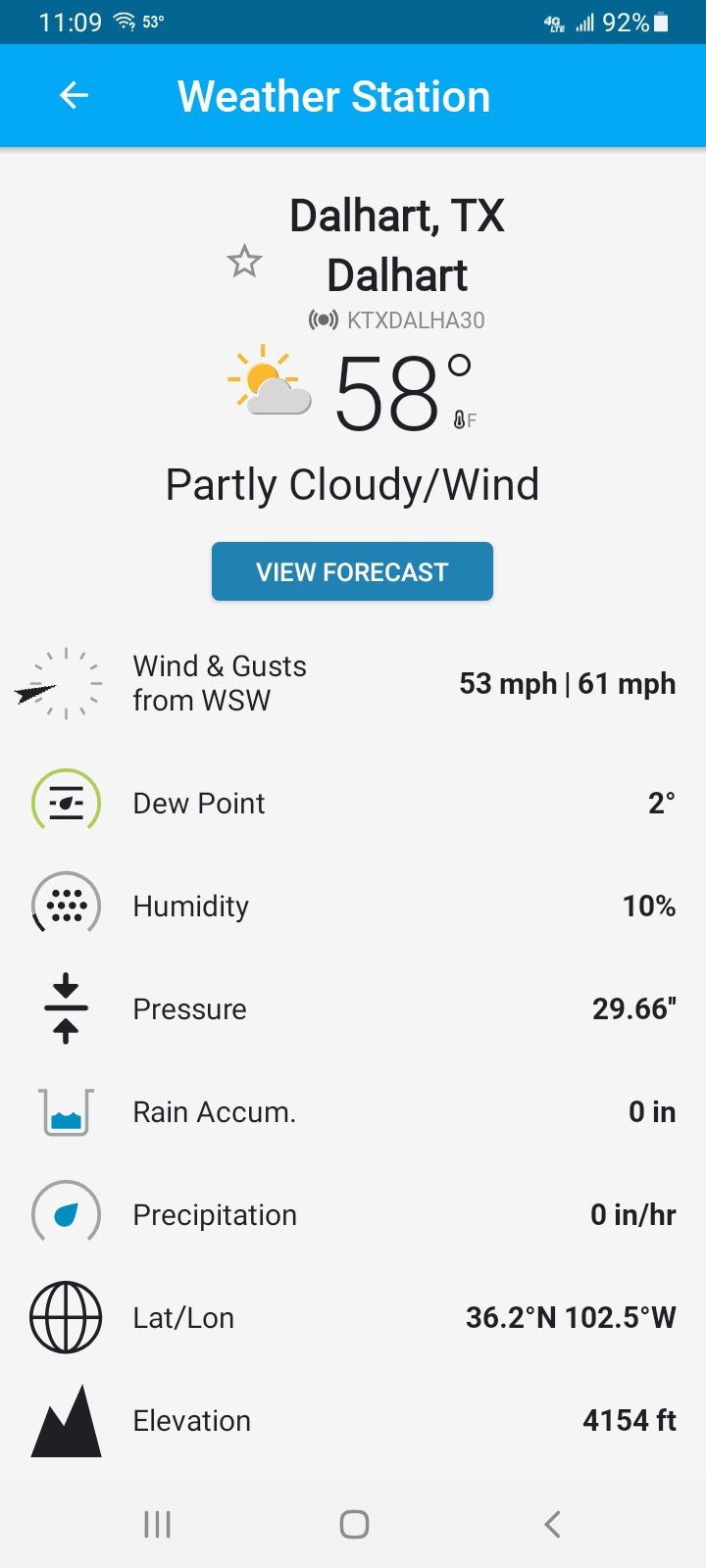Go back using the app bar arrow

pos(75,95)
